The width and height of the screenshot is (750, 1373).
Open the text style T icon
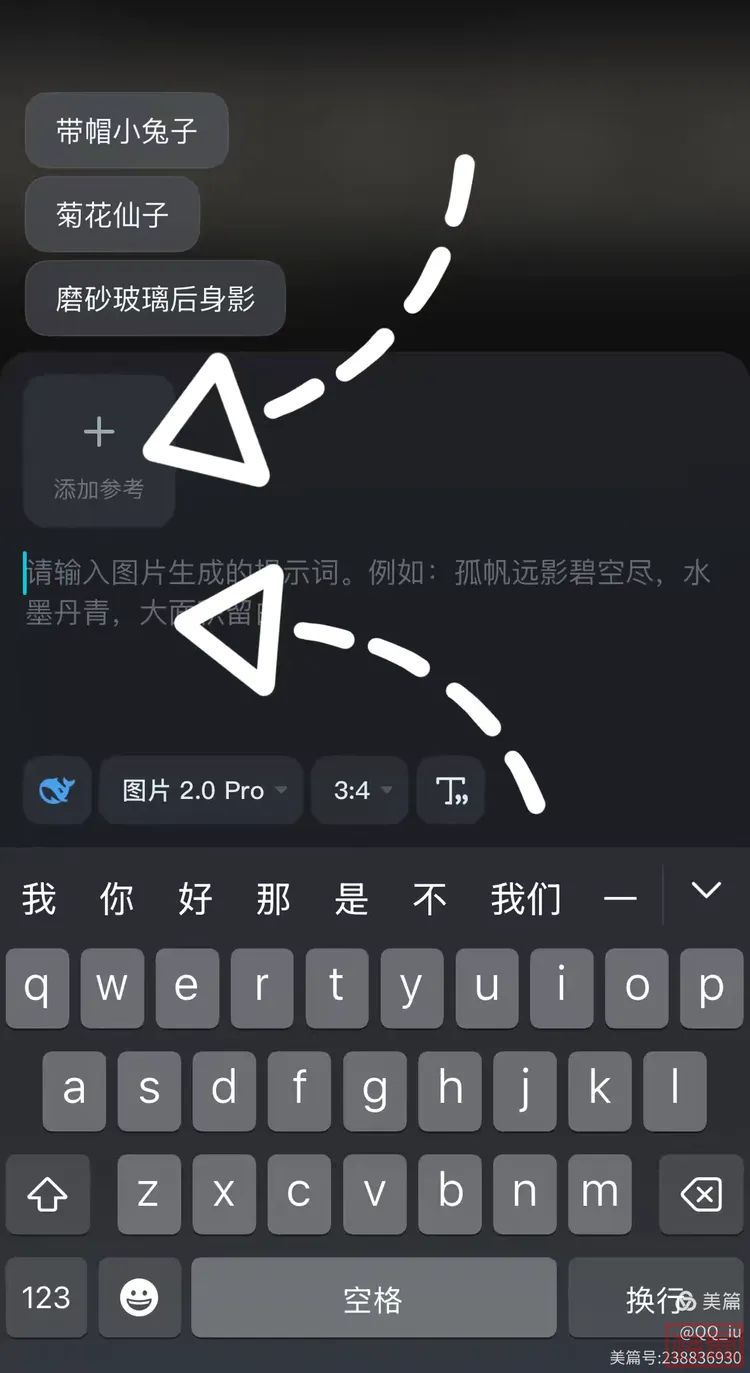click(451, 791)
